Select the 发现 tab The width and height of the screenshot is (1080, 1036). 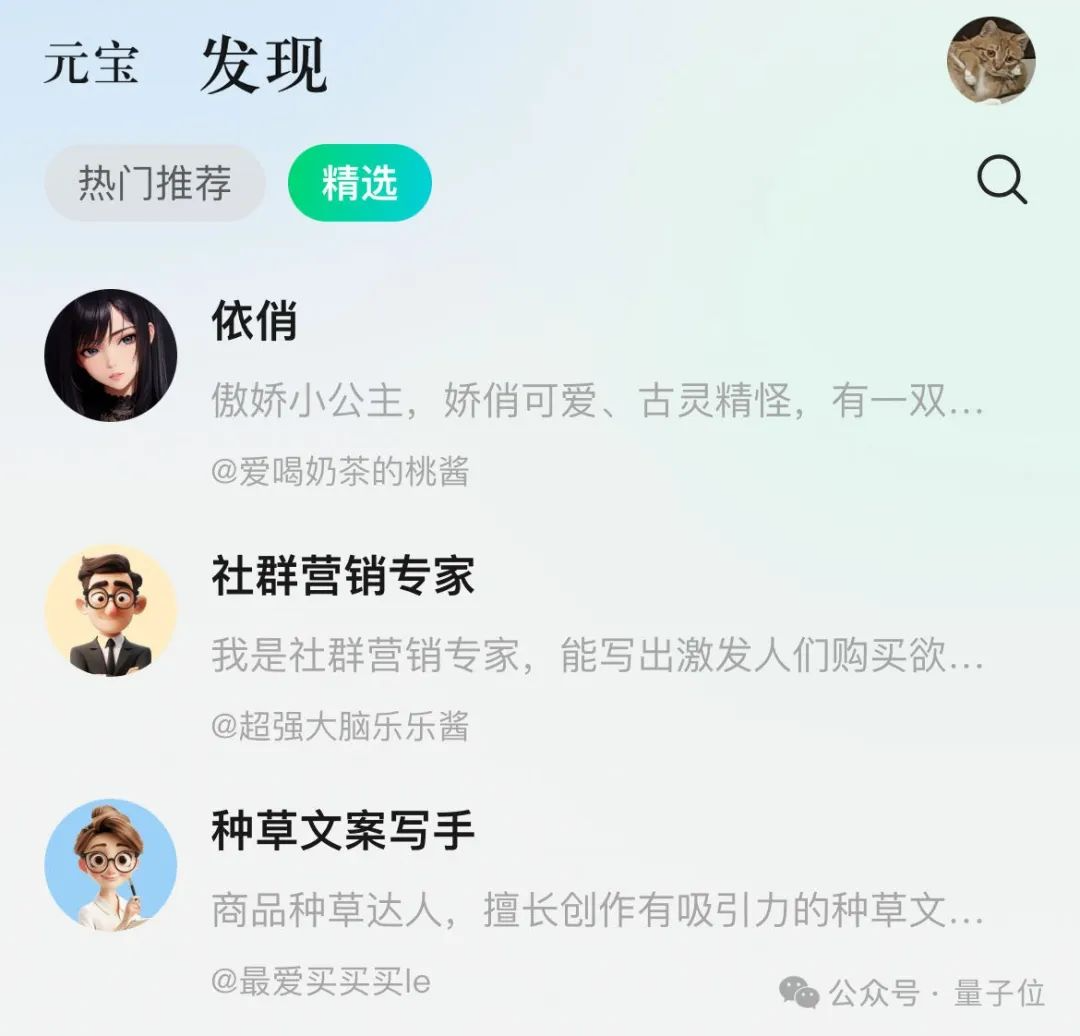click(263, 65)
